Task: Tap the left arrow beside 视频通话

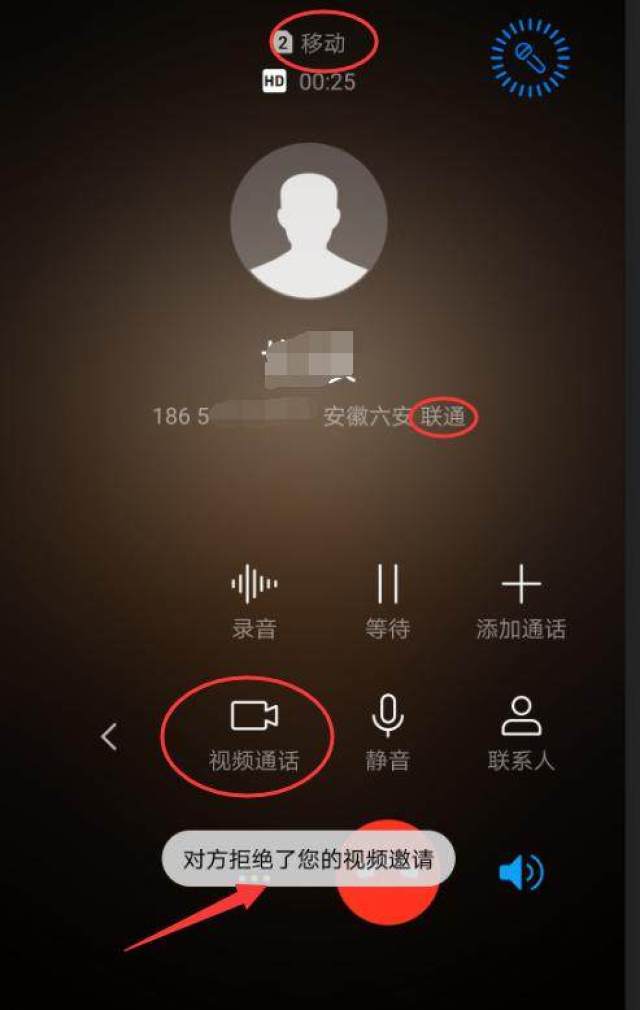Action: click(x=109, y=738)
